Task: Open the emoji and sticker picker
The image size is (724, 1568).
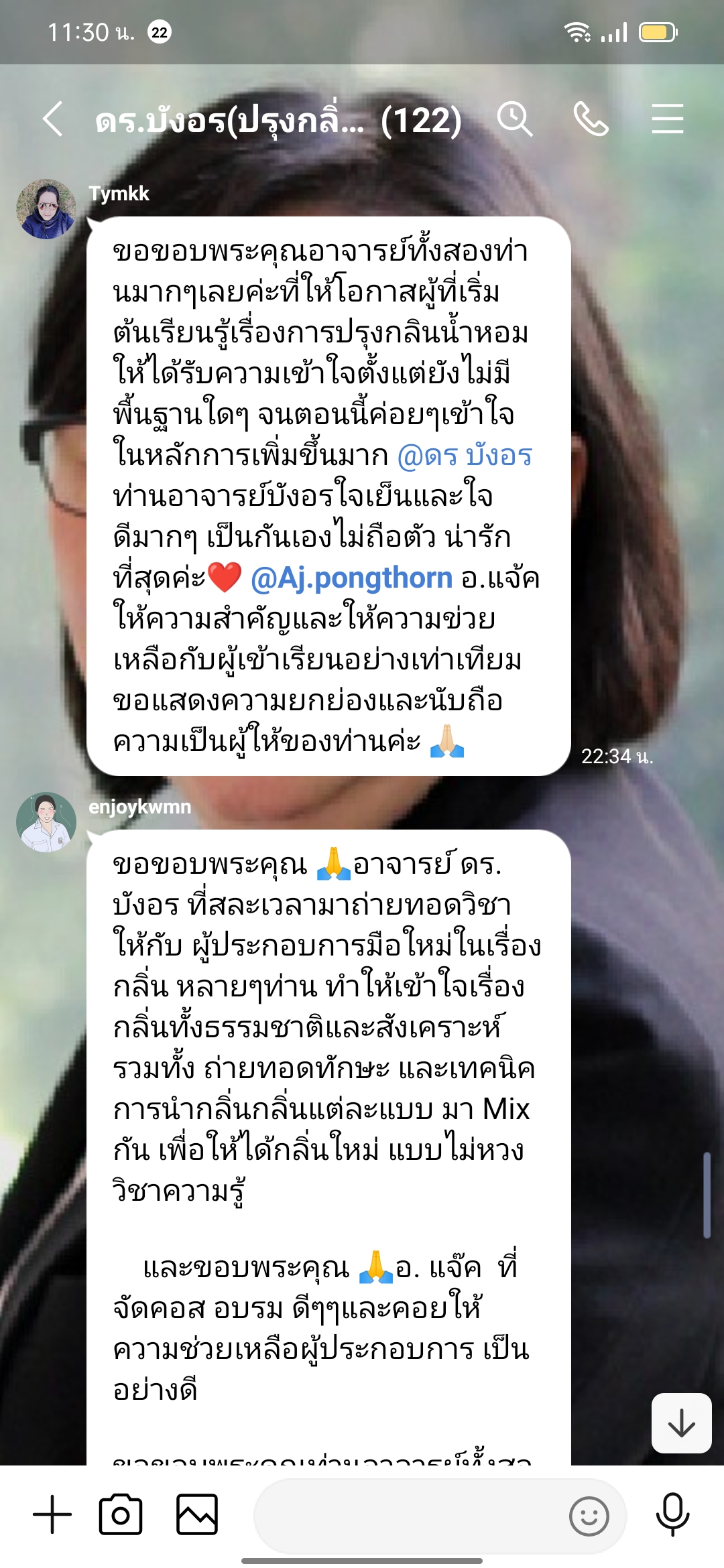Action: (x=589, y=1516)
